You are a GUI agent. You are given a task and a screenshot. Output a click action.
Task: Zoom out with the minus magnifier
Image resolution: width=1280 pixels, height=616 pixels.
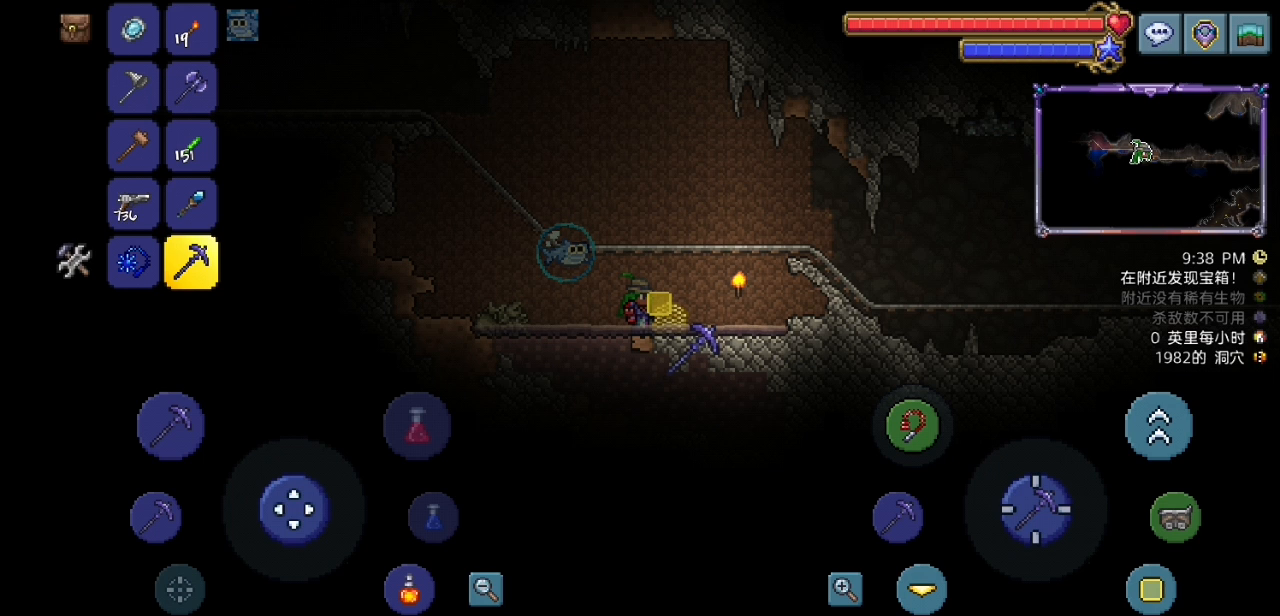pyautogui.click(x=486, y=589)
